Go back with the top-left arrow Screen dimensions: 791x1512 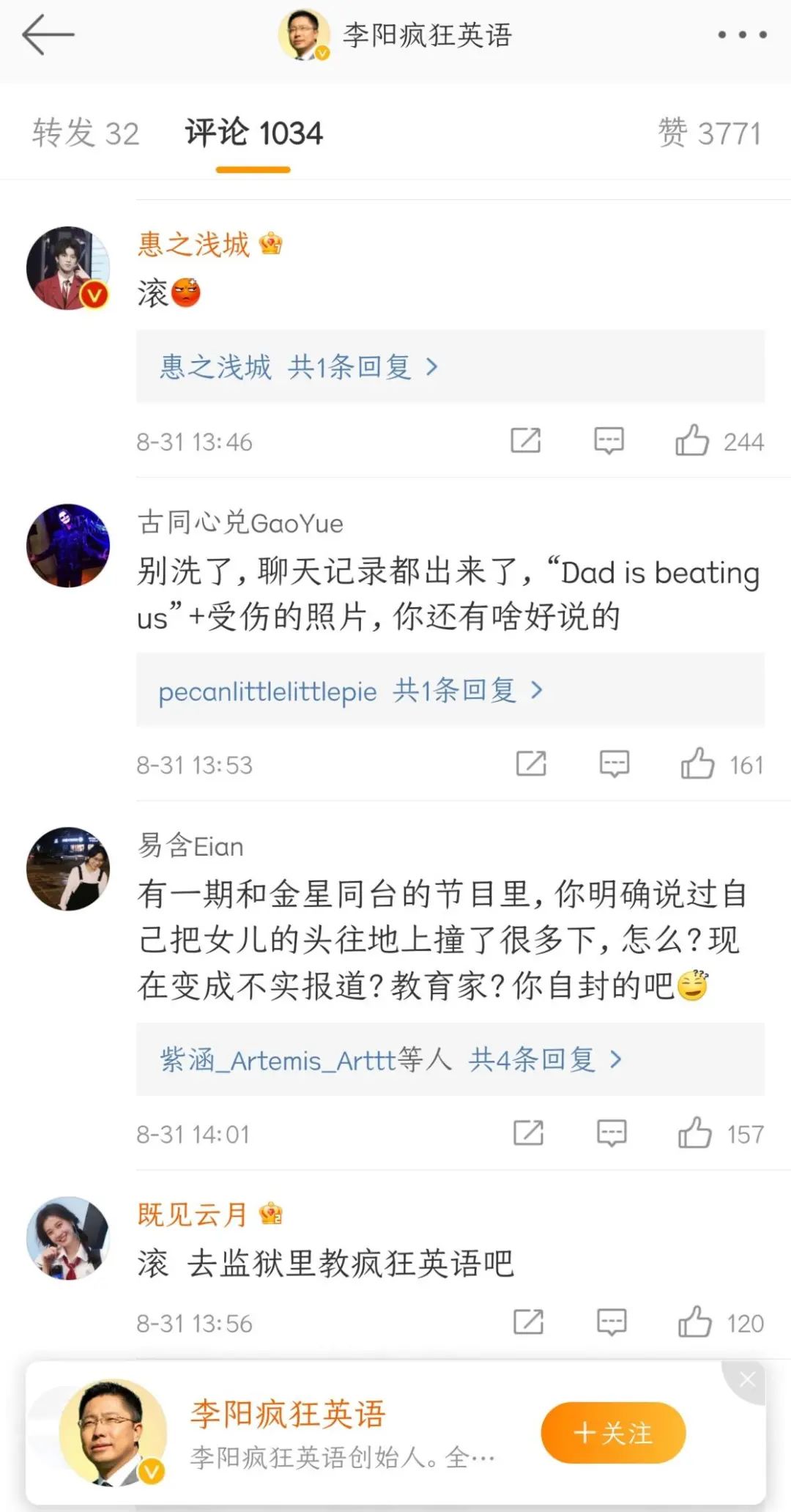click(x=48, y=34)
